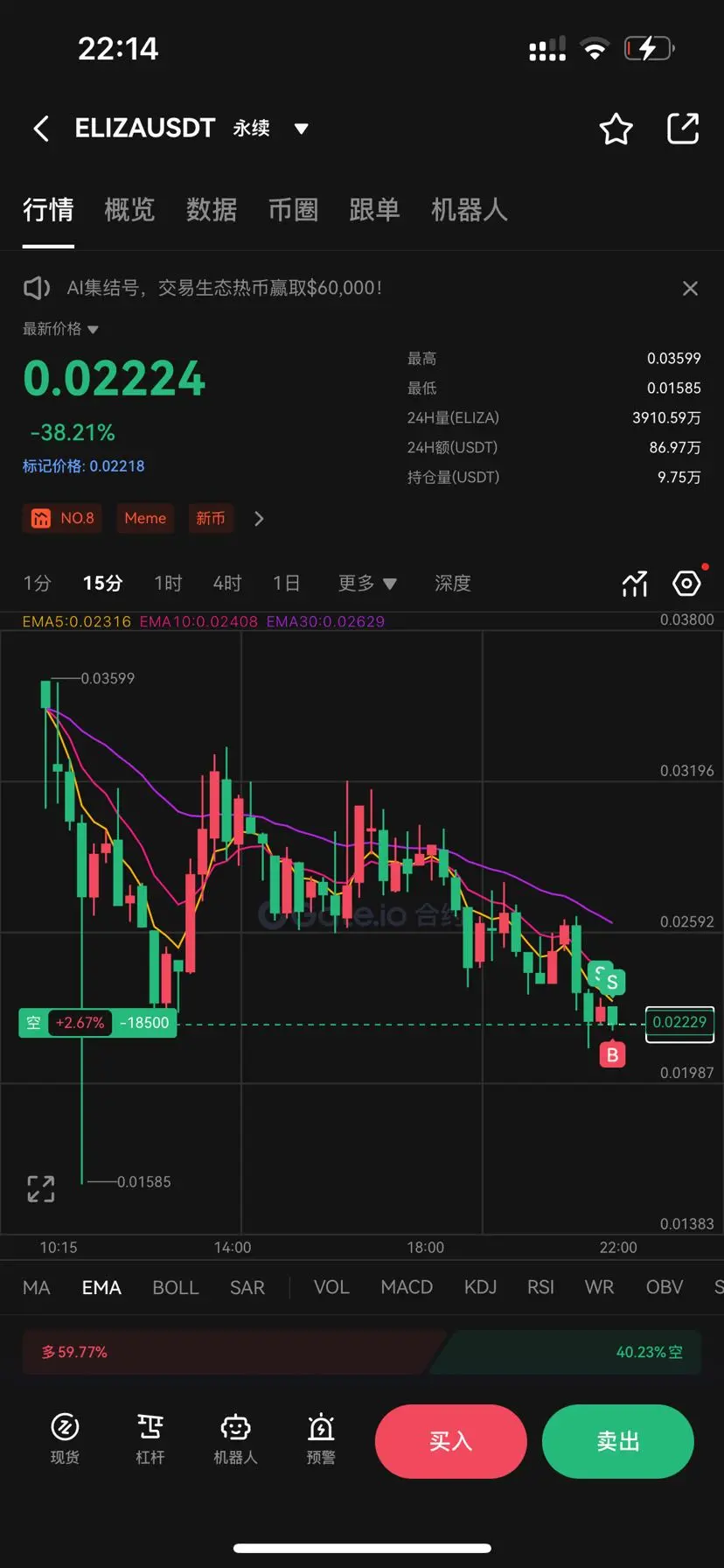Select the 4时 chart interval
The height and width of the screenshot is (1568, 724).
[x=227, y=584]
